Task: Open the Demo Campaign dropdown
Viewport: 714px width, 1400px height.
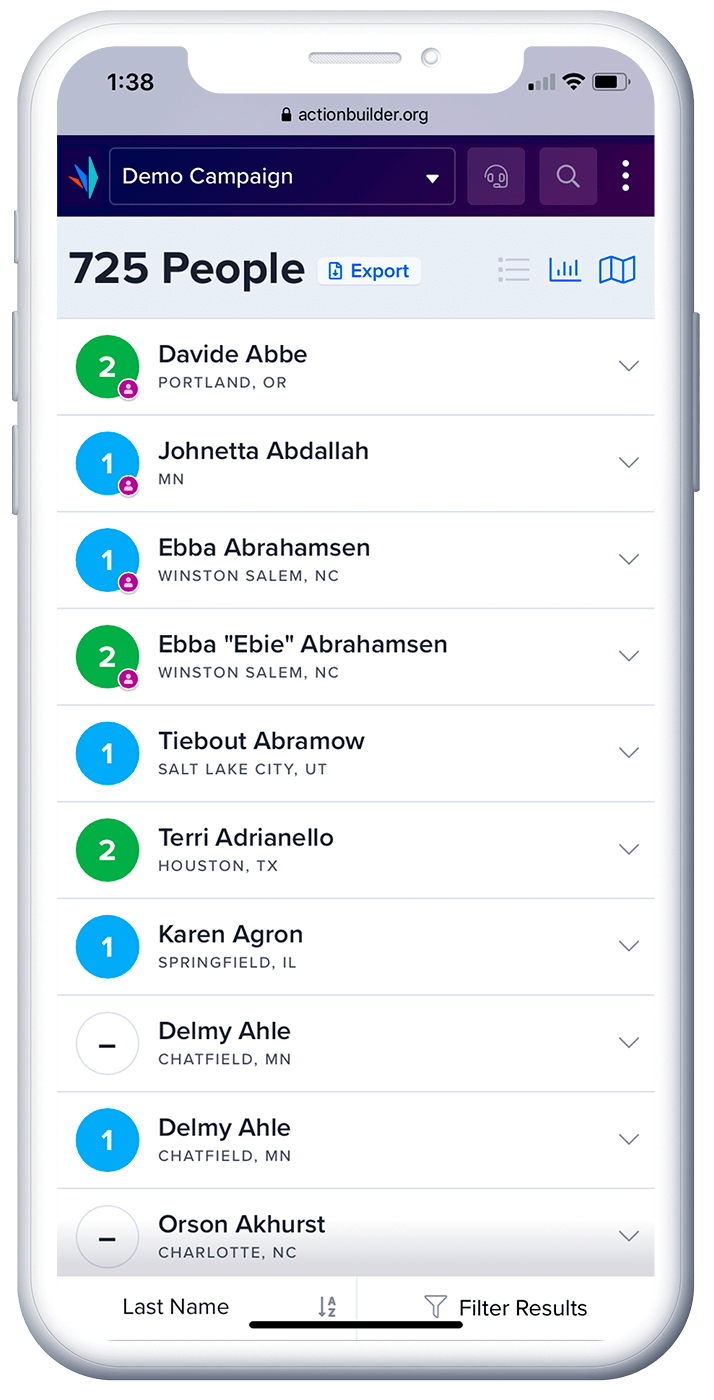Action: click(282, 177)
